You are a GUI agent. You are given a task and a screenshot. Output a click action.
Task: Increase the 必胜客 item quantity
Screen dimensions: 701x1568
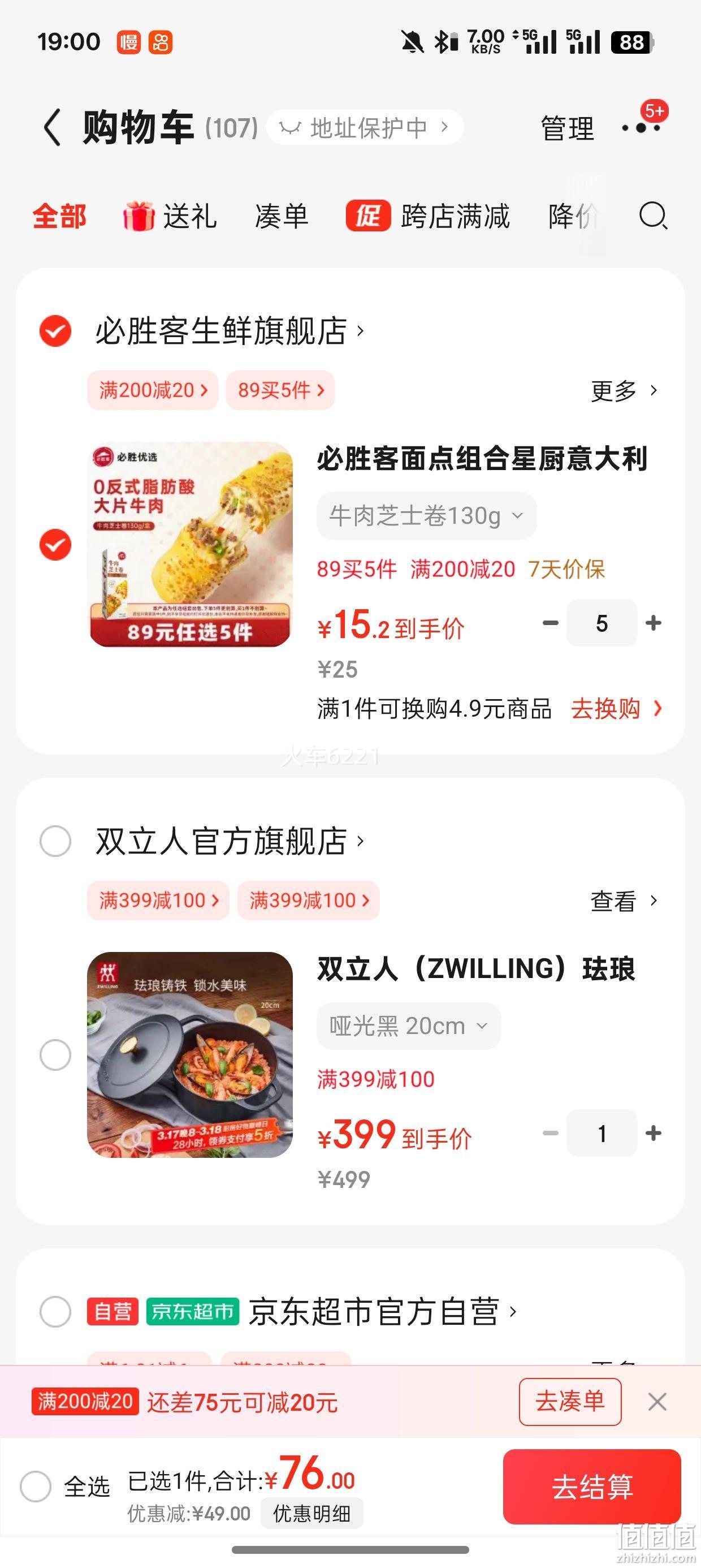coord(654,623)
